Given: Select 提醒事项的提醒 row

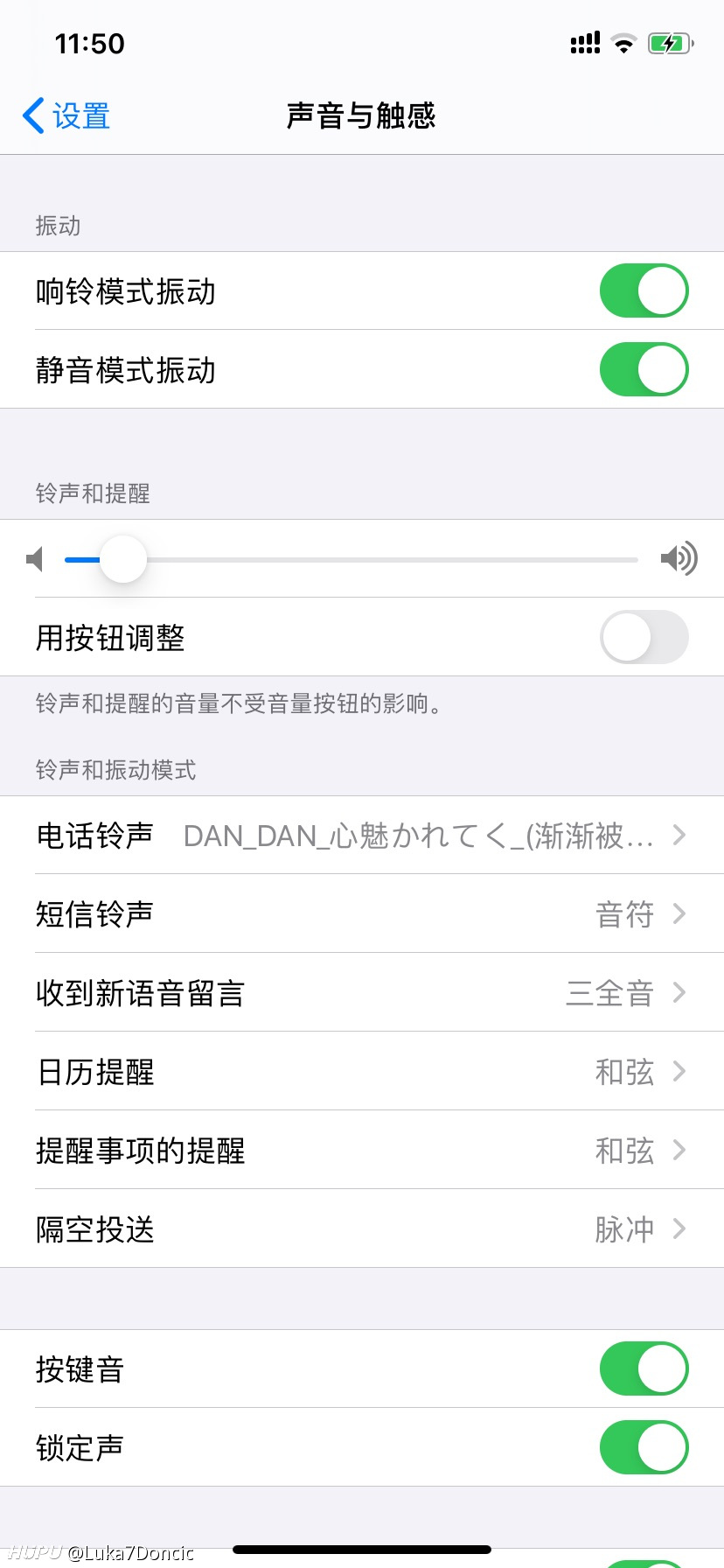Looking at the screenshot, I should [x=362, y=1150].
